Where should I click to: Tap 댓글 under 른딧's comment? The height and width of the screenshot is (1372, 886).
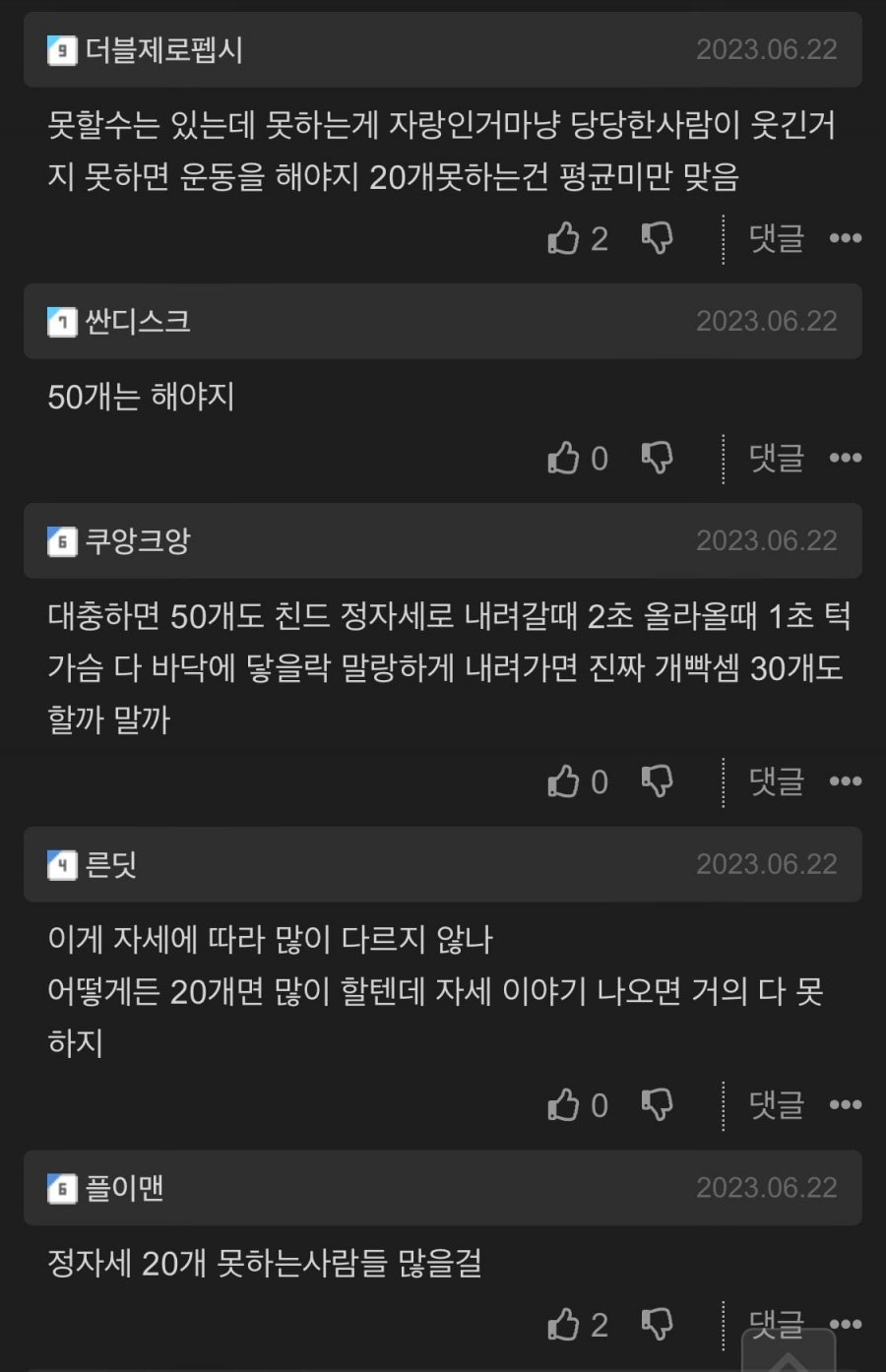777,1105
